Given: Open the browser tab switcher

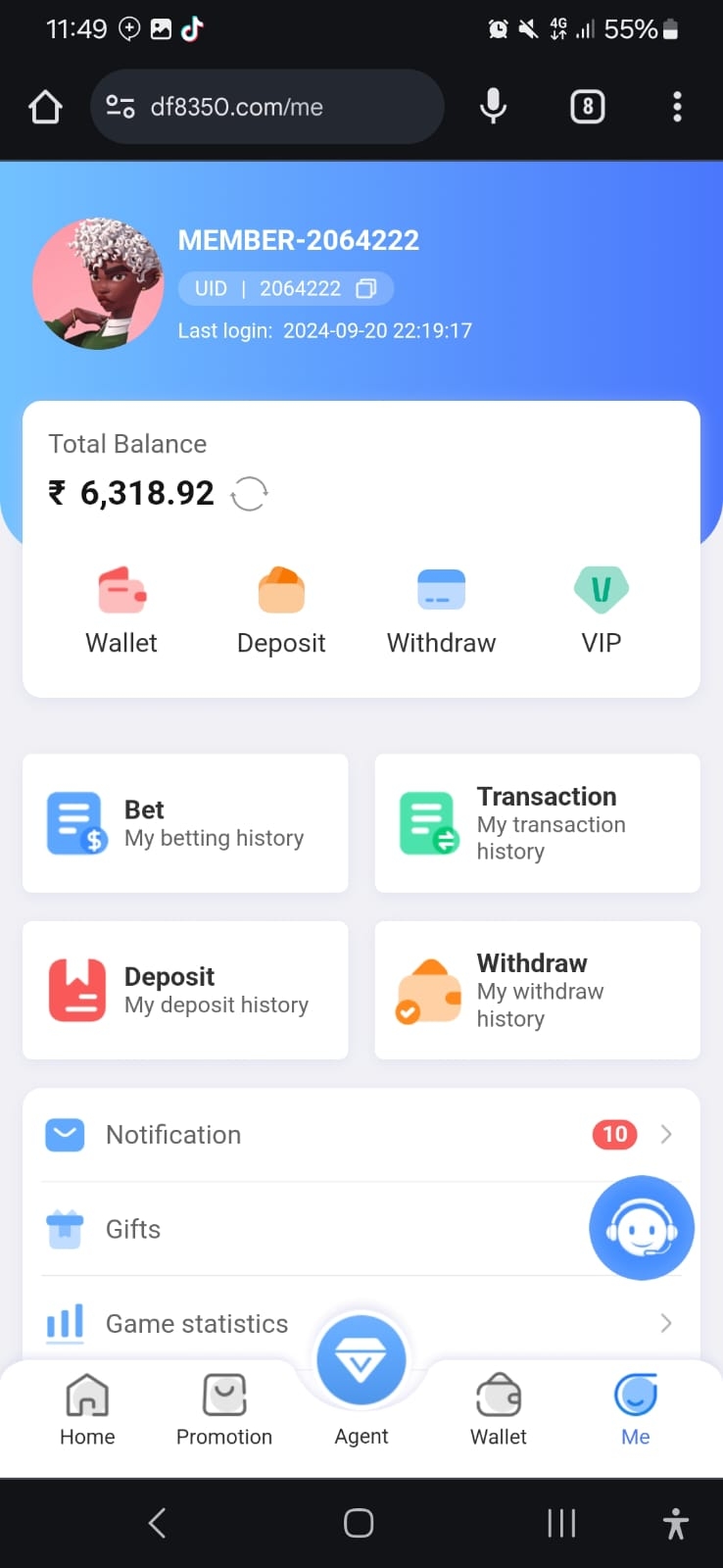Looking at the screenshot, I should (587, 107).
